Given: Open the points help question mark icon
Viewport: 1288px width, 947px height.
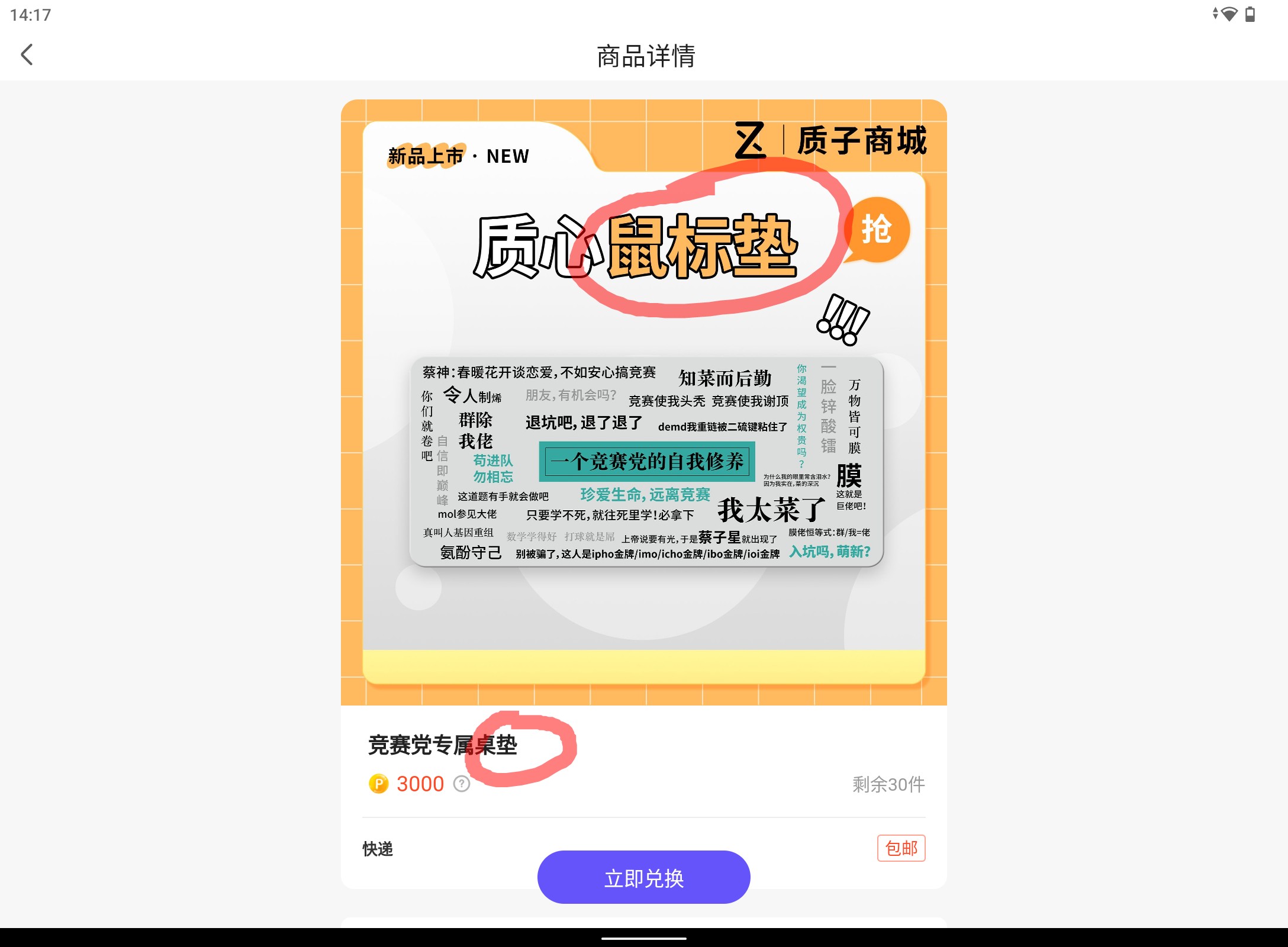Looking at the screenshot, I should 462,784.
